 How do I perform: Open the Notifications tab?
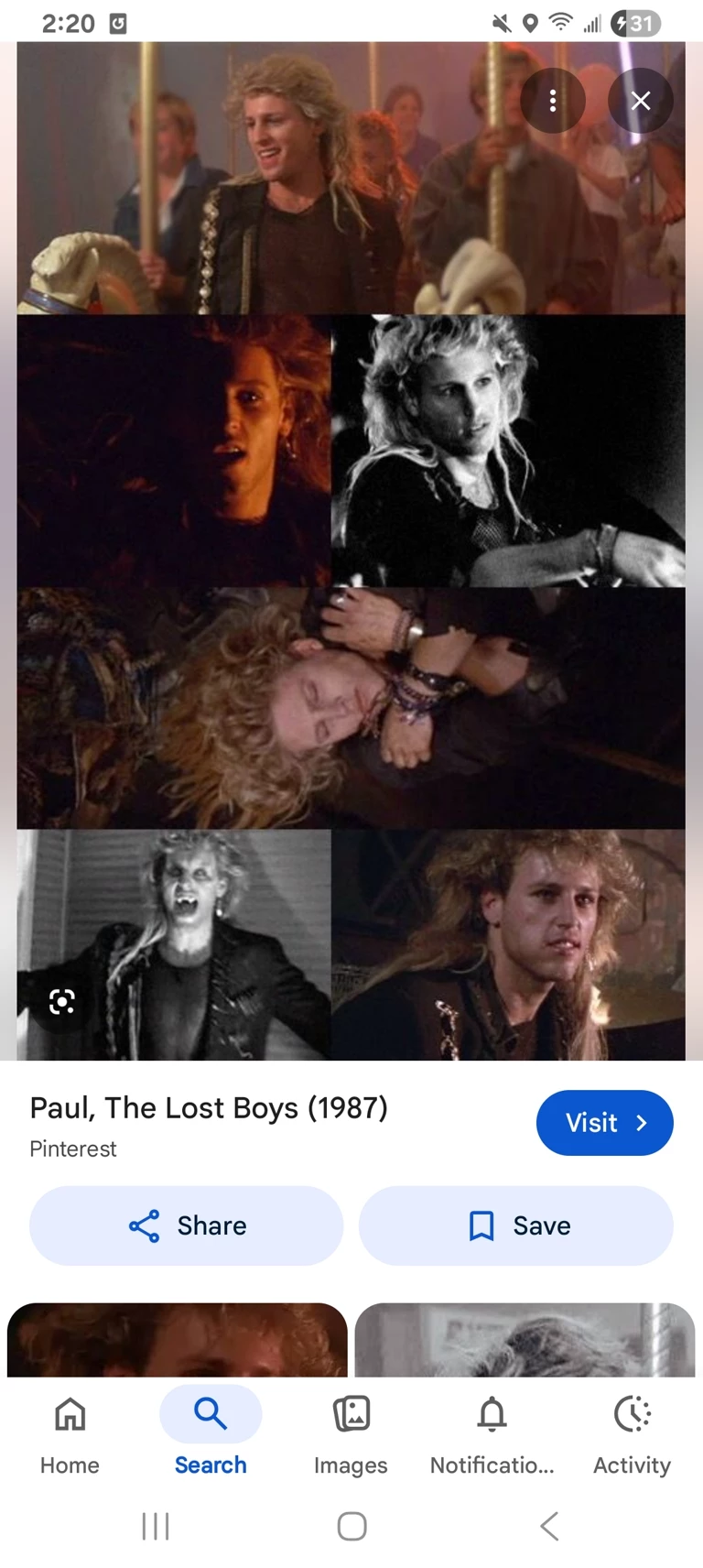[x=492, y=1433]
